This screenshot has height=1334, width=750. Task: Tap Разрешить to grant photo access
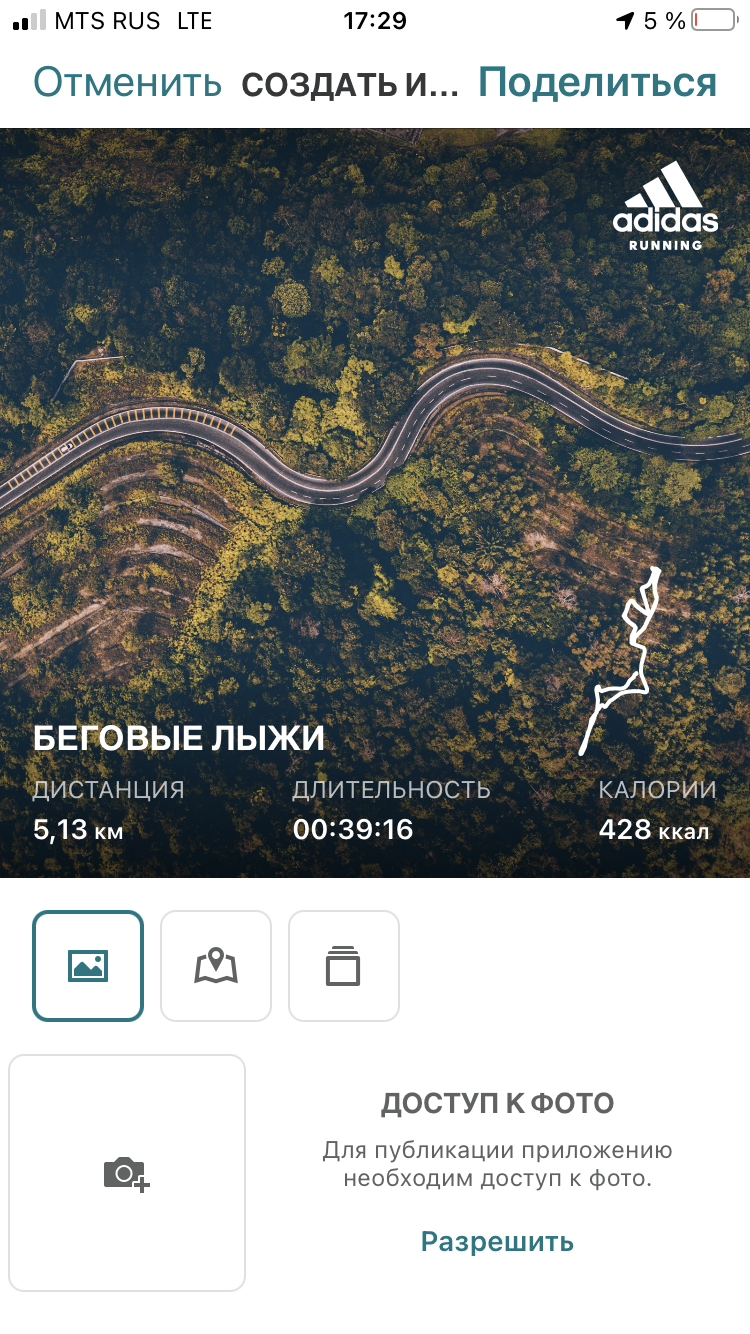pos(497,1242)
